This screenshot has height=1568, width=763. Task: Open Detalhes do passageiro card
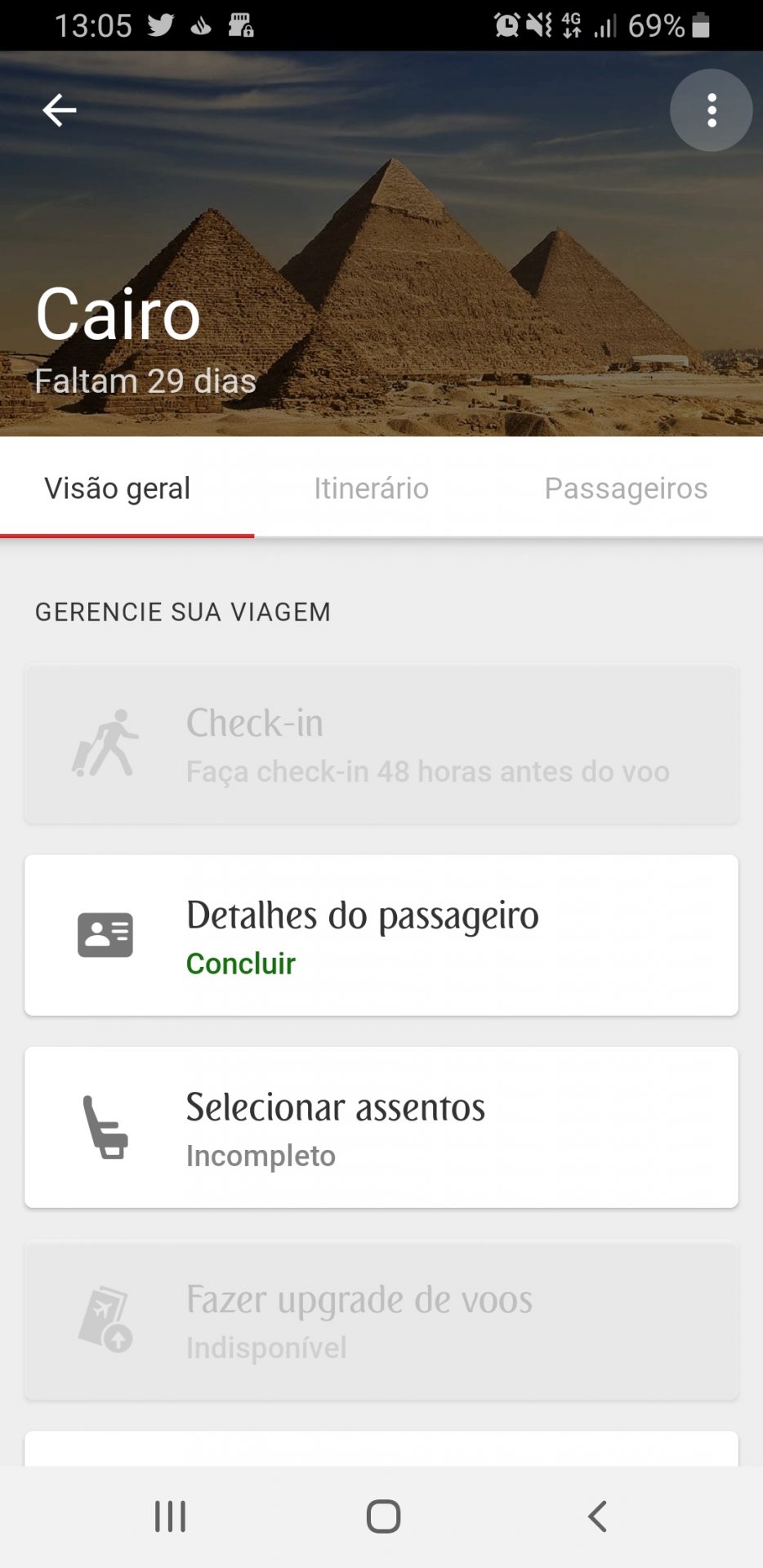tap(381, 935)
